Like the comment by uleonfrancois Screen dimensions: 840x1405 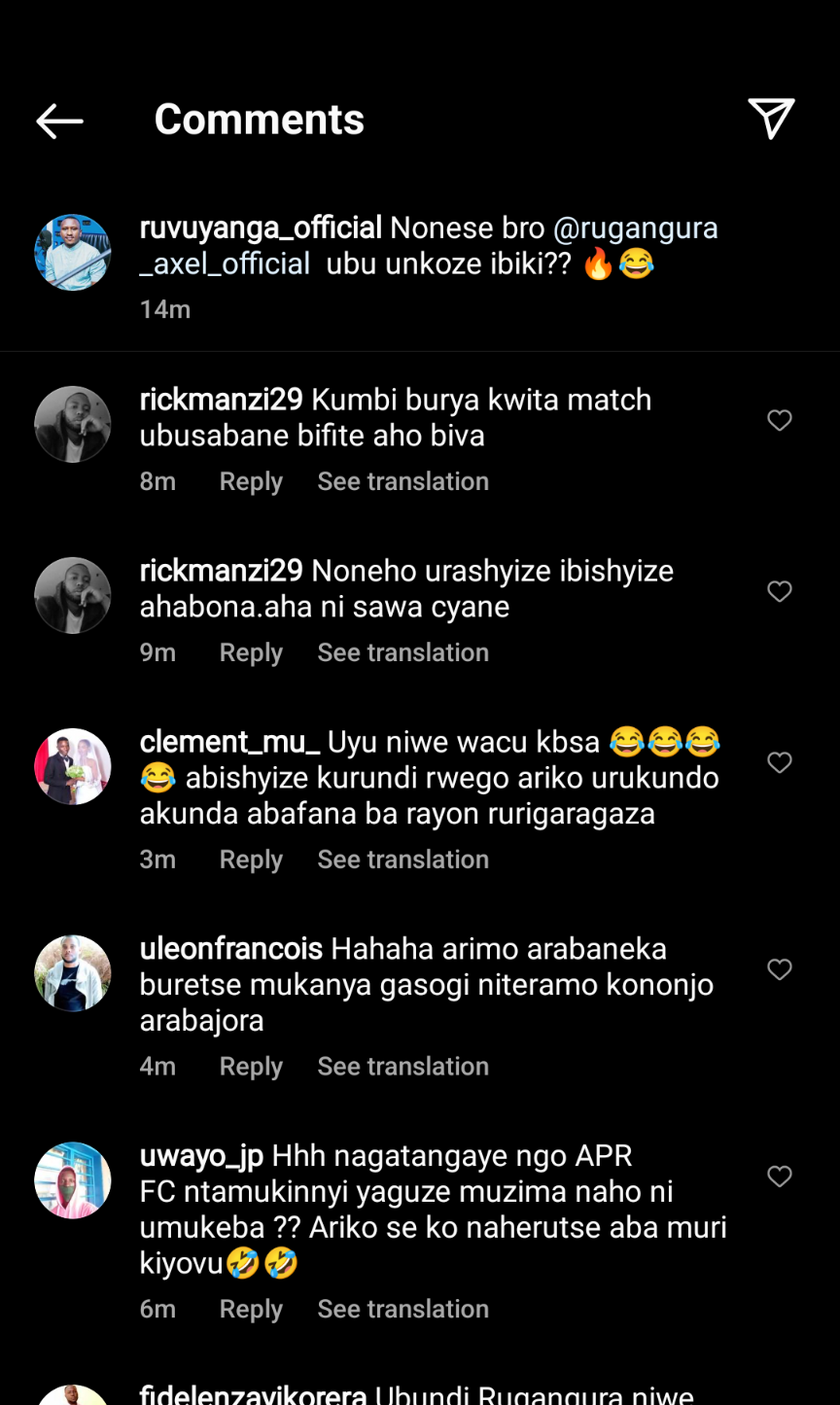[x=779, y=969]
